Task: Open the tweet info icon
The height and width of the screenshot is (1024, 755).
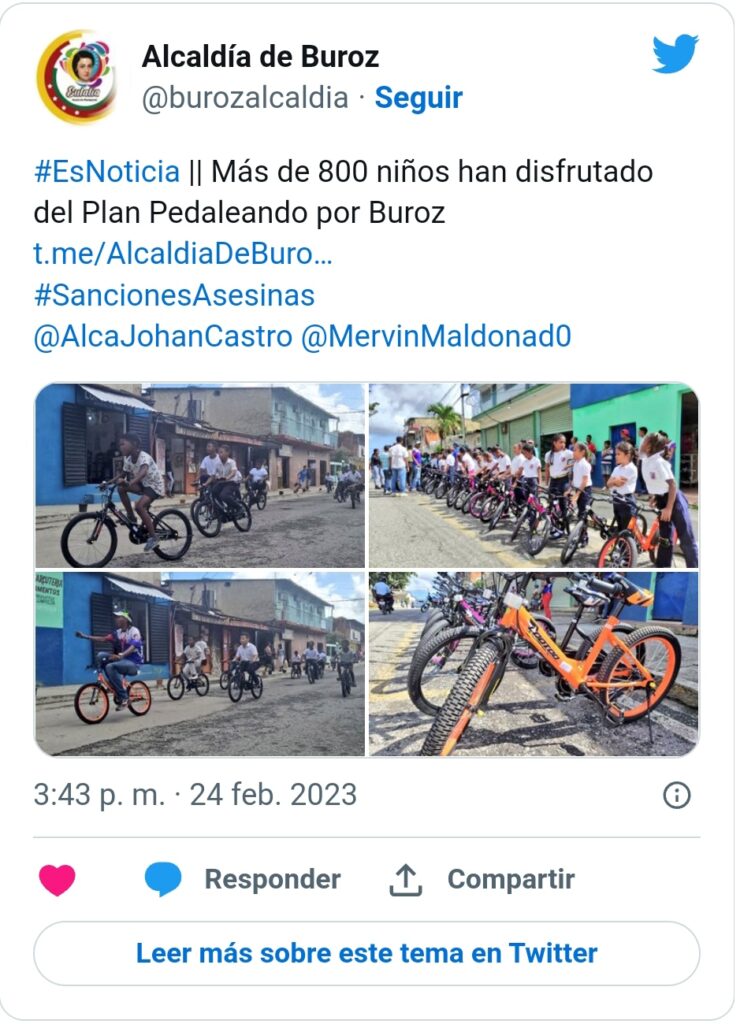Action: [x=677, y=795]
